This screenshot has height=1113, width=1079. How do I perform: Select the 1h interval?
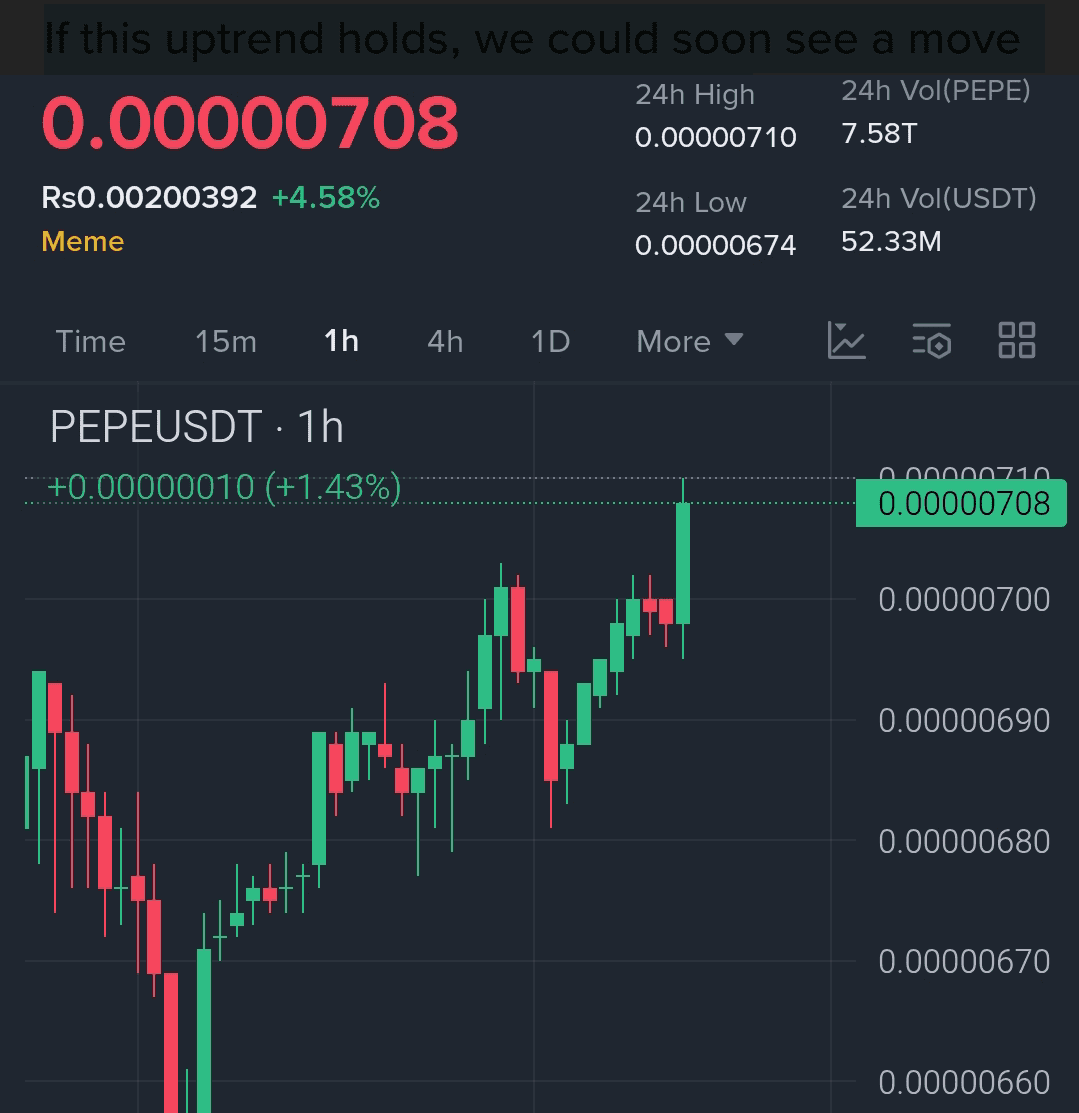341,342
